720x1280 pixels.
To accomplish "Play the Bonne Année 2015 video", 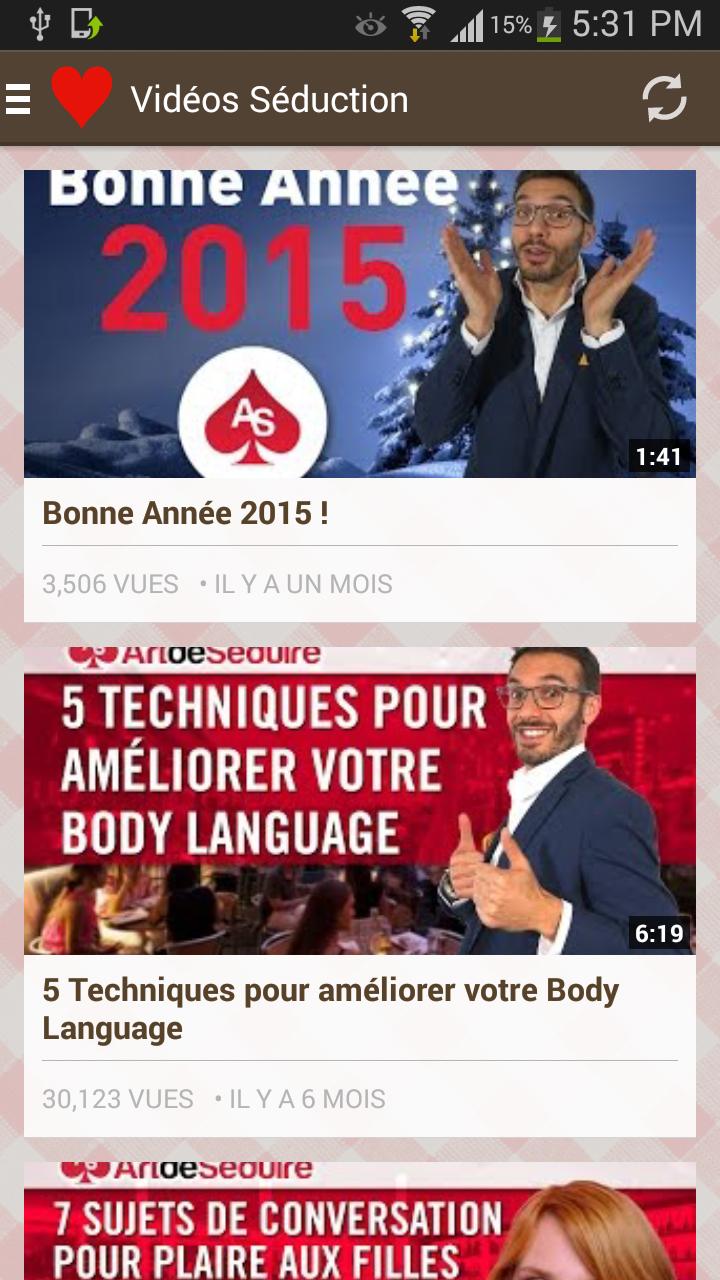I will click(360, 324).
